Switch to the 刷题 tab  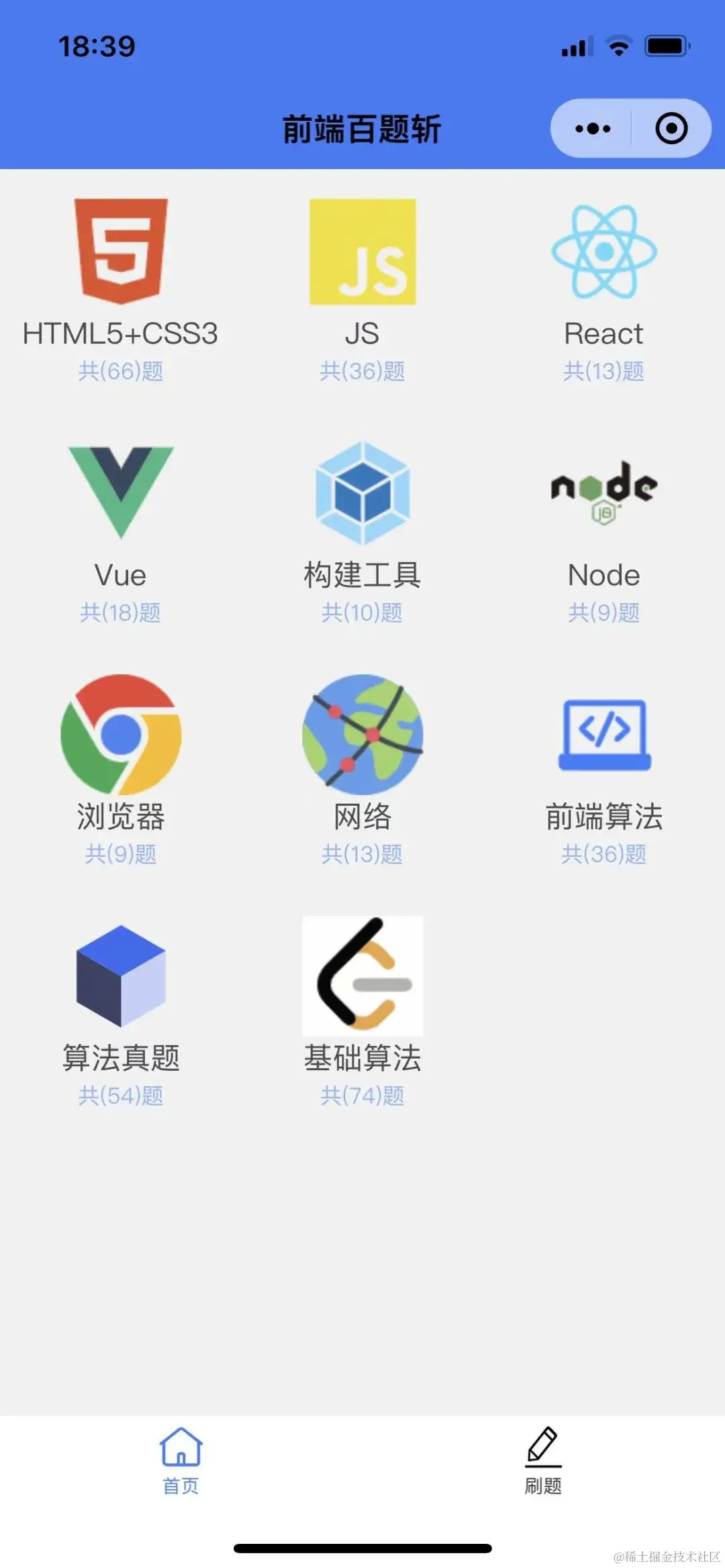543,1461
